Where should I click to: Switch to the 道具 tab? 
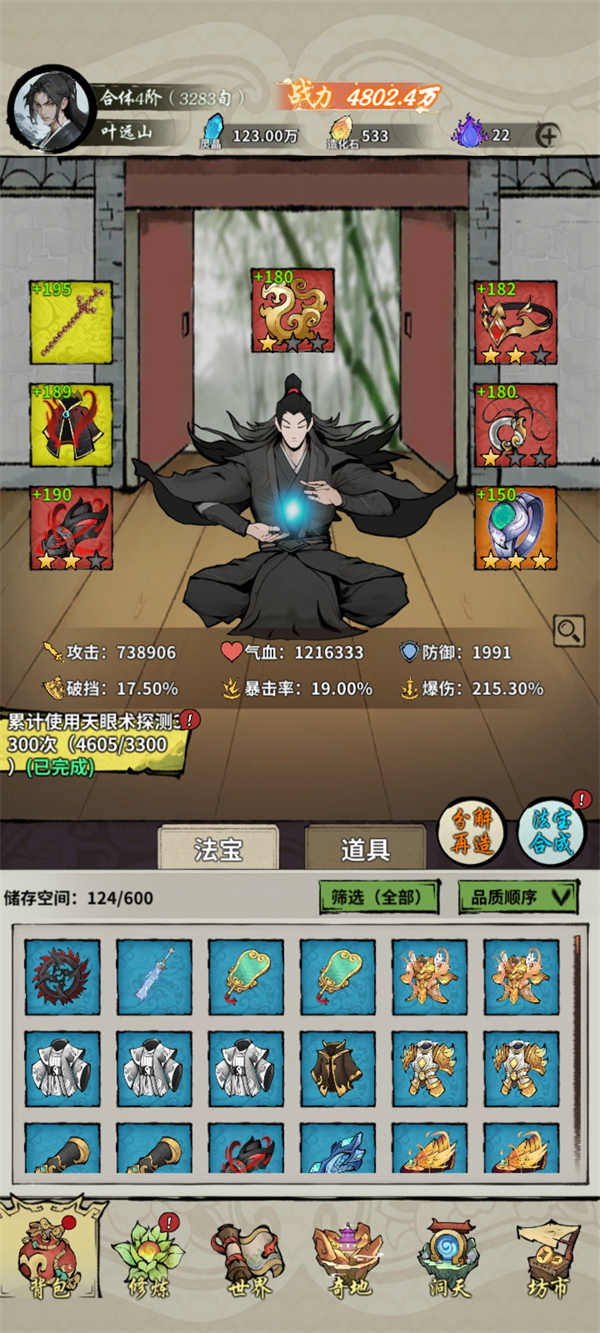point(365,850)
